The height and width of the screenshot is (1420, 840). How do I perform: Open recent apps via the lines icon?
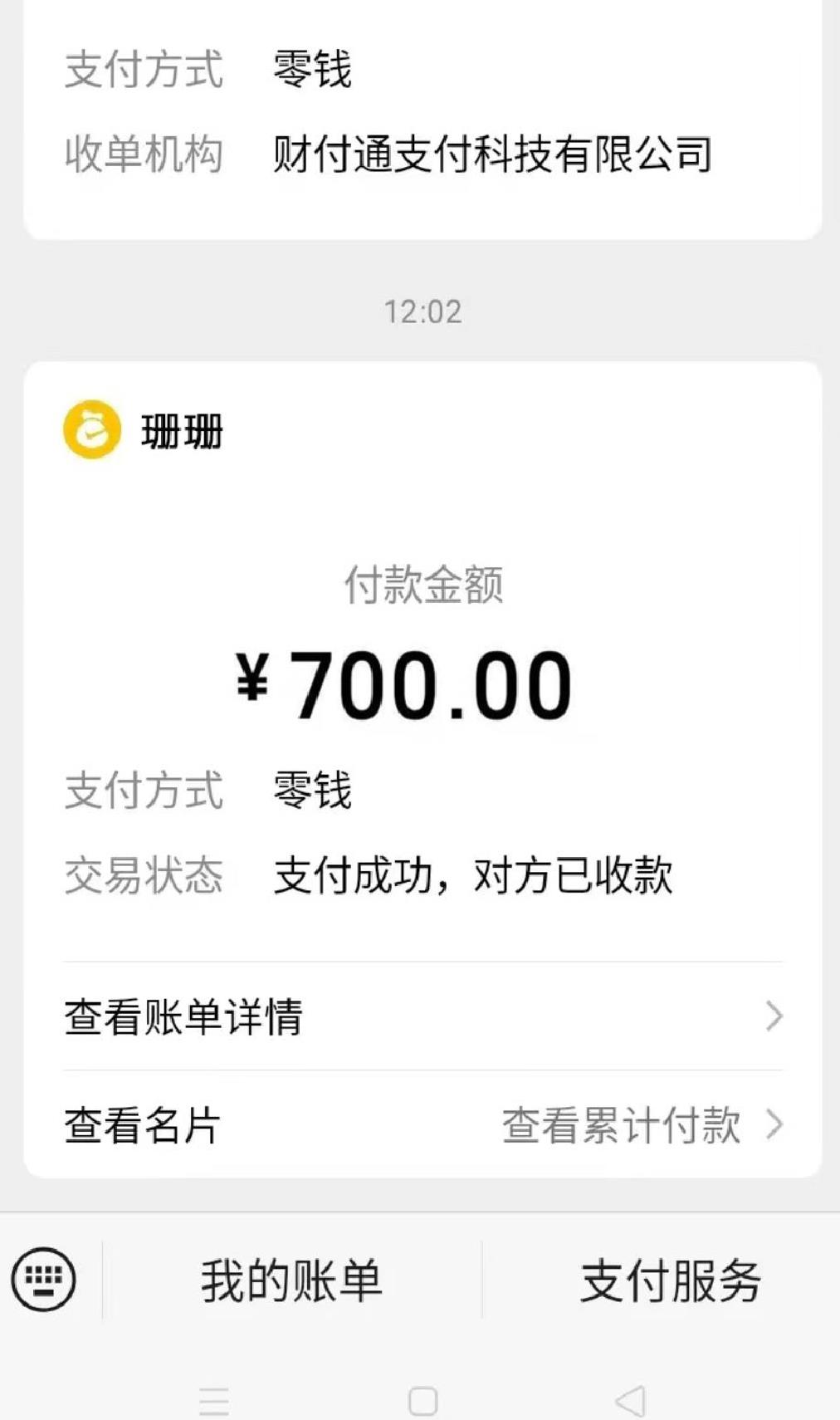click(x=214, y=1399)
